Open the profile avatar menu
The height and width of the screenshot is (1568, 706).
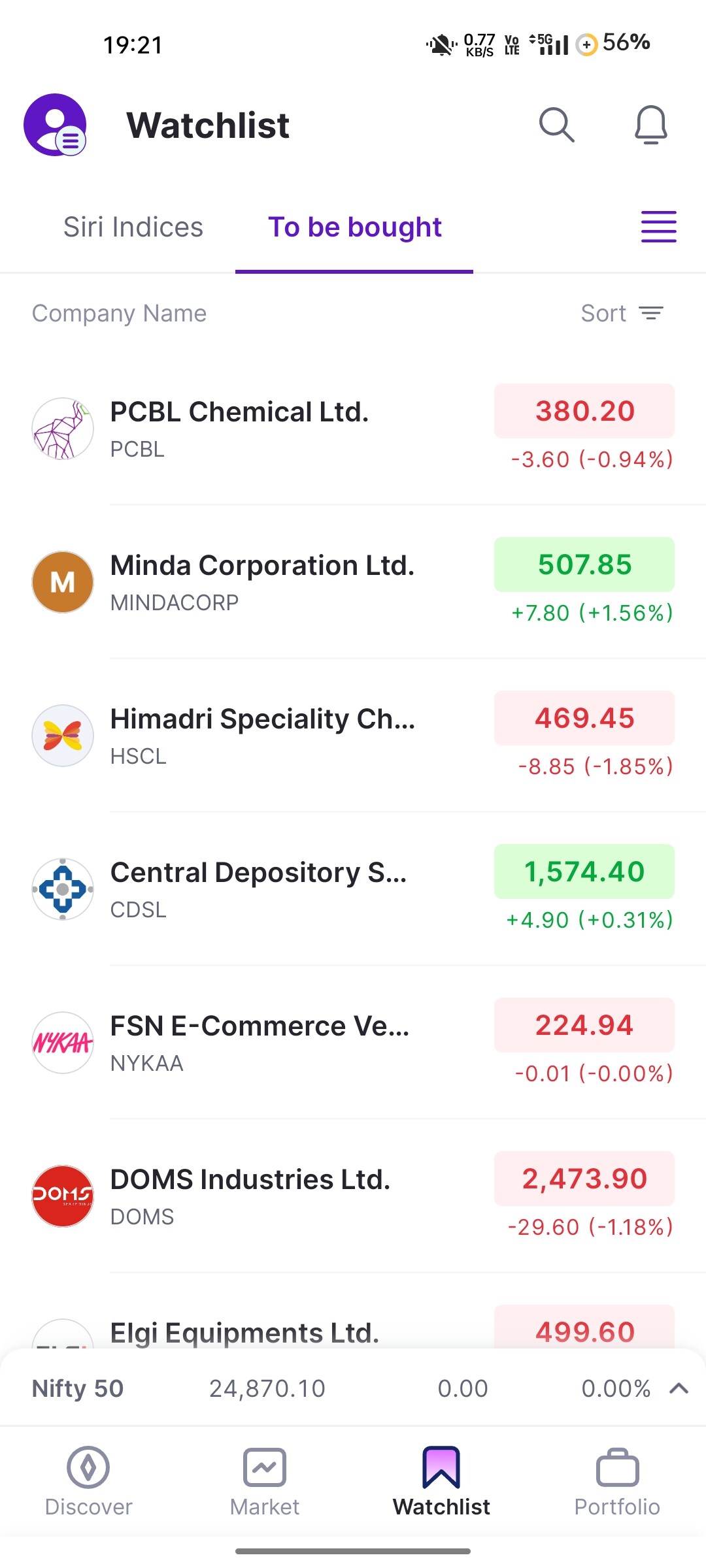[55, 125]
